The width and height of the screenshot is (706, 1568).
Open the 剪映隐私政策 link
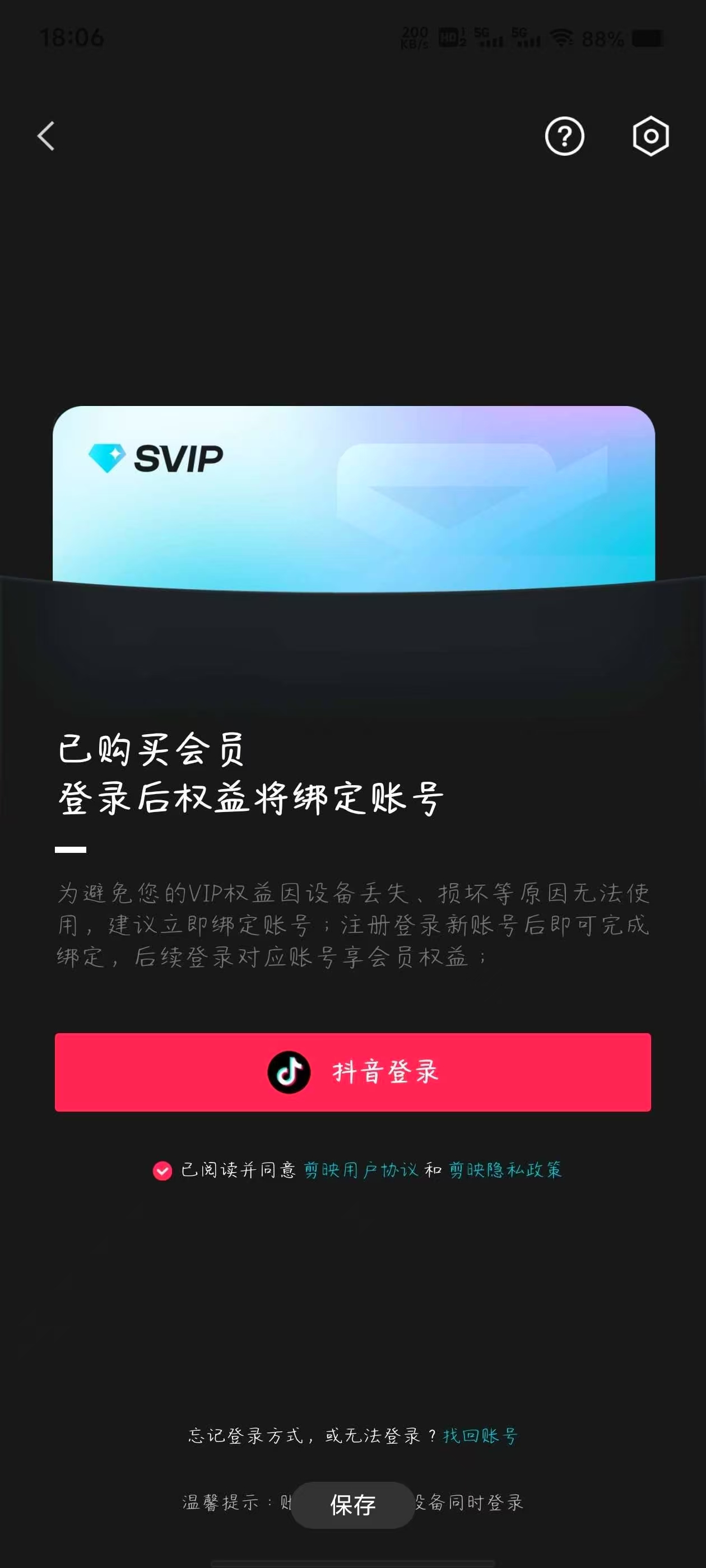(x=505, y=1170)
